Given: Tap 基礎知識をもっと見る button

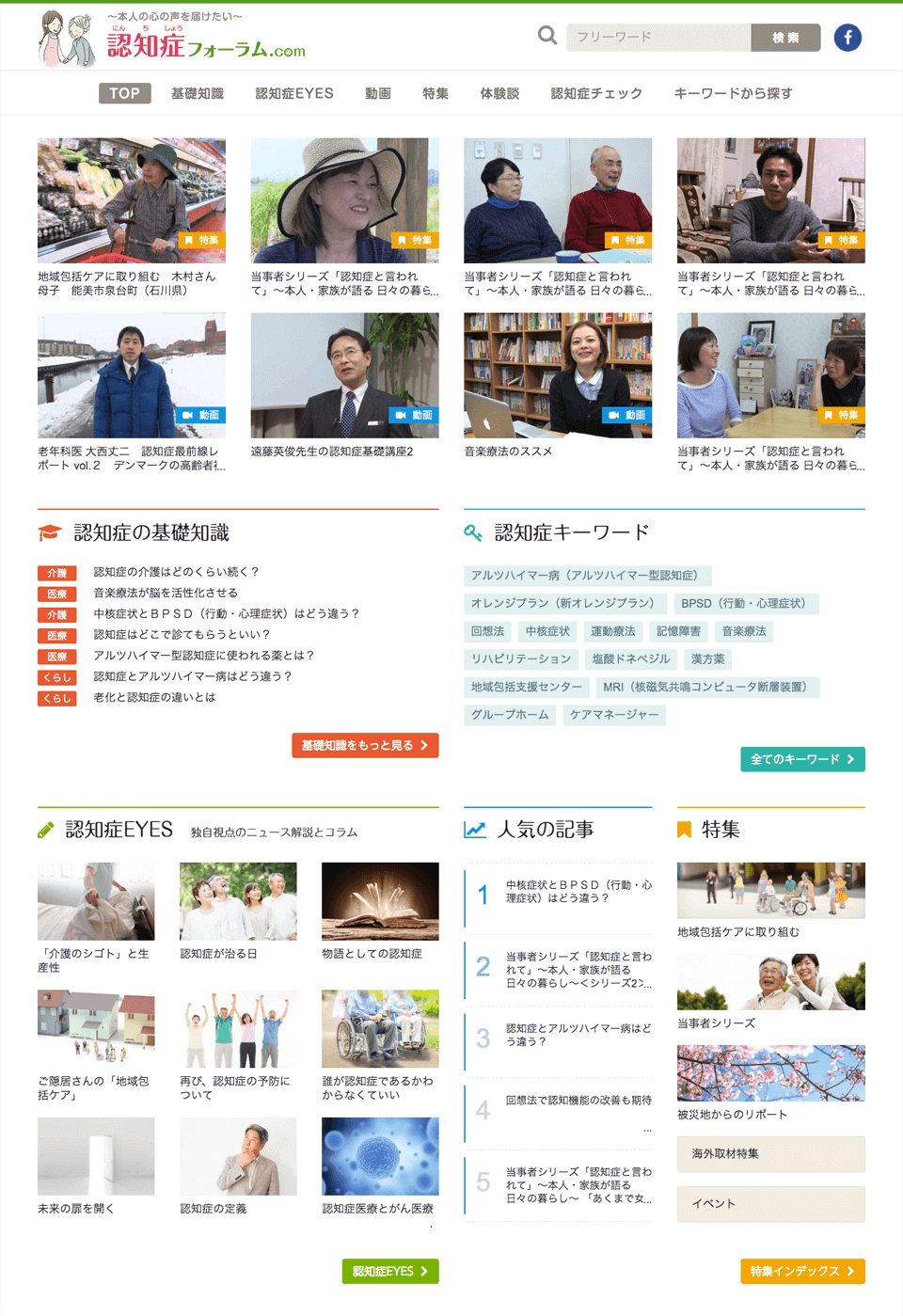Looking at the screenshot, I should coord(365,745).
